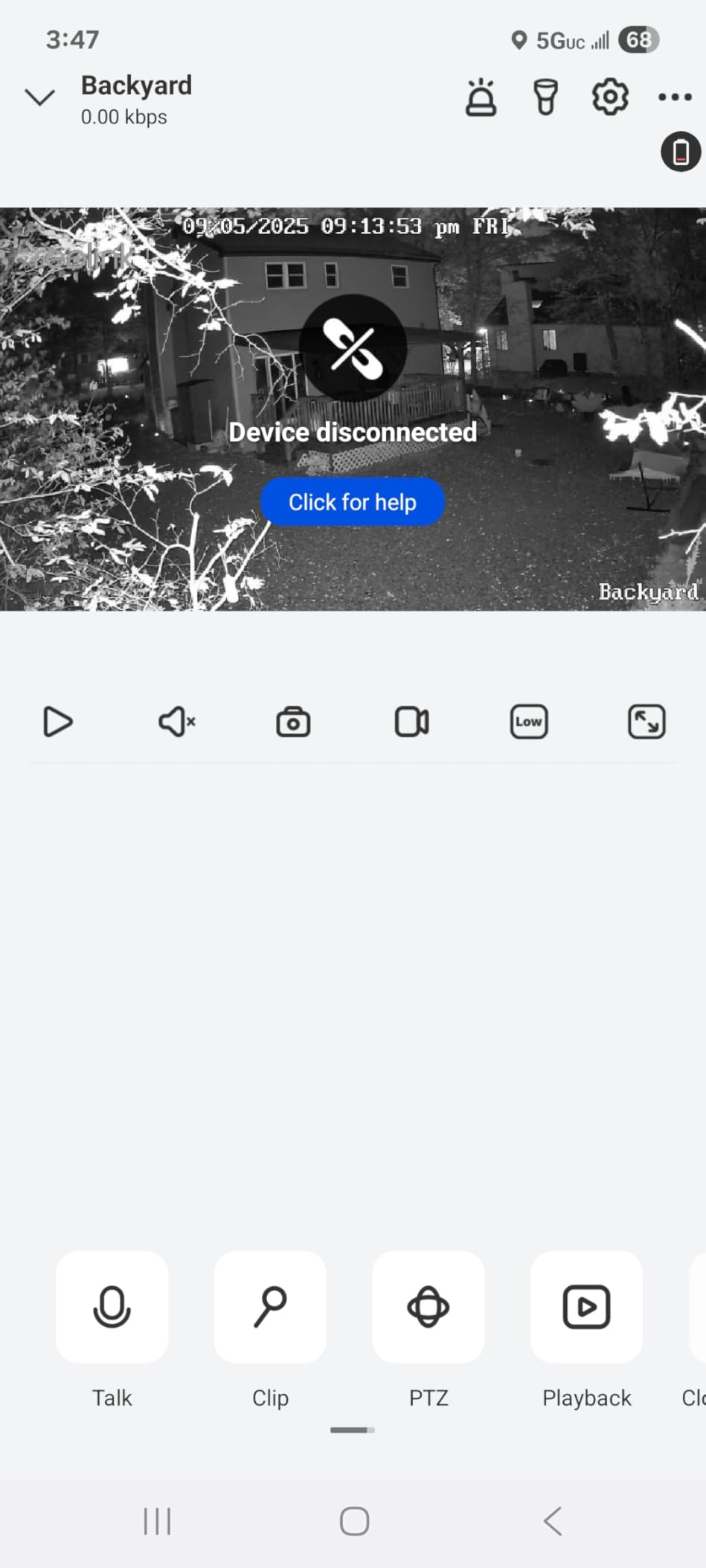The image size is (706, 1568).
Task: Go to the home screen
Action: pyautogui.click(x=354, y=1521)
